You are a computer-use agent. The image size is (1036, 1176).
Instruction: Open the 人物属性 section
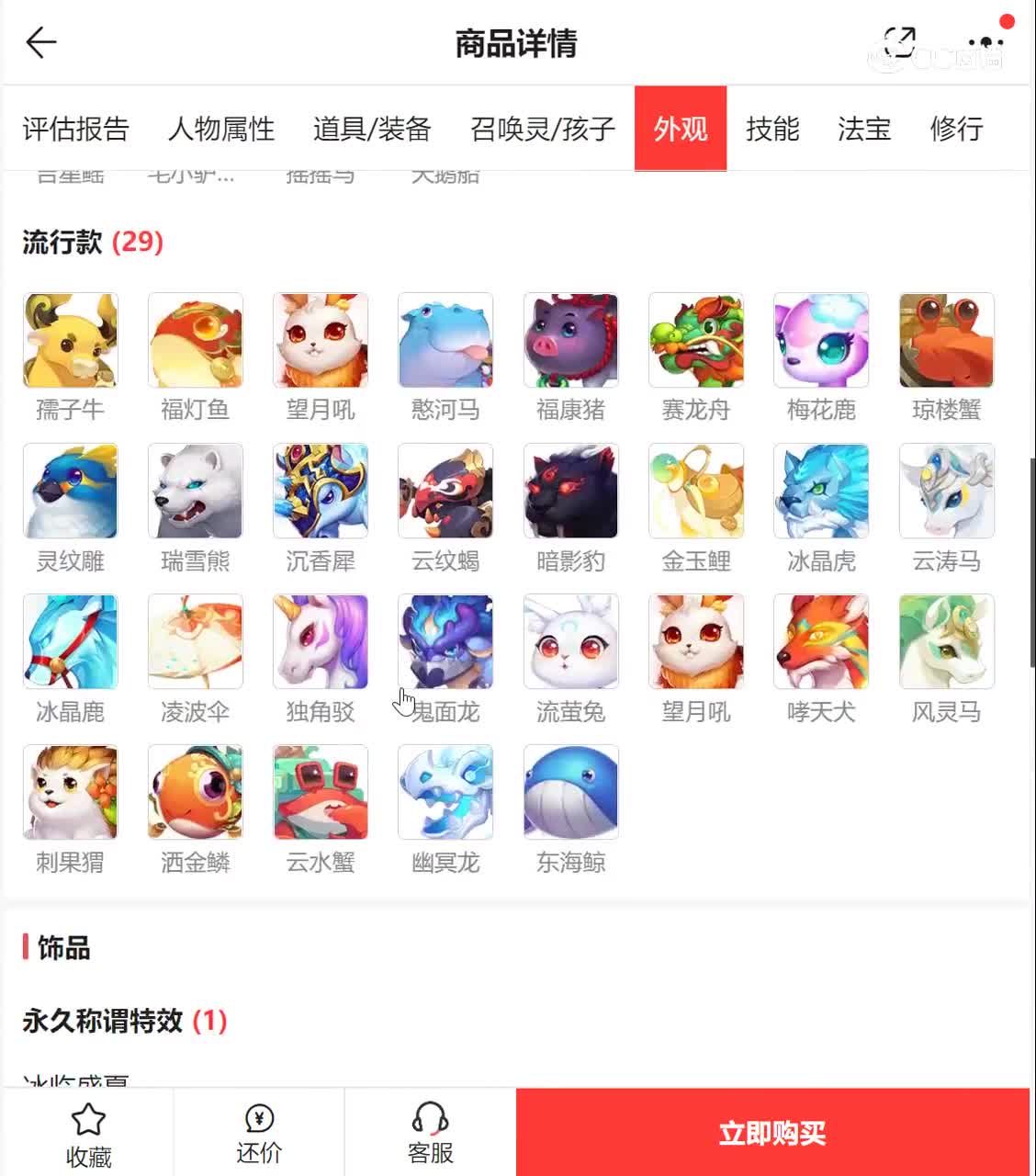[x=221, y=130]
